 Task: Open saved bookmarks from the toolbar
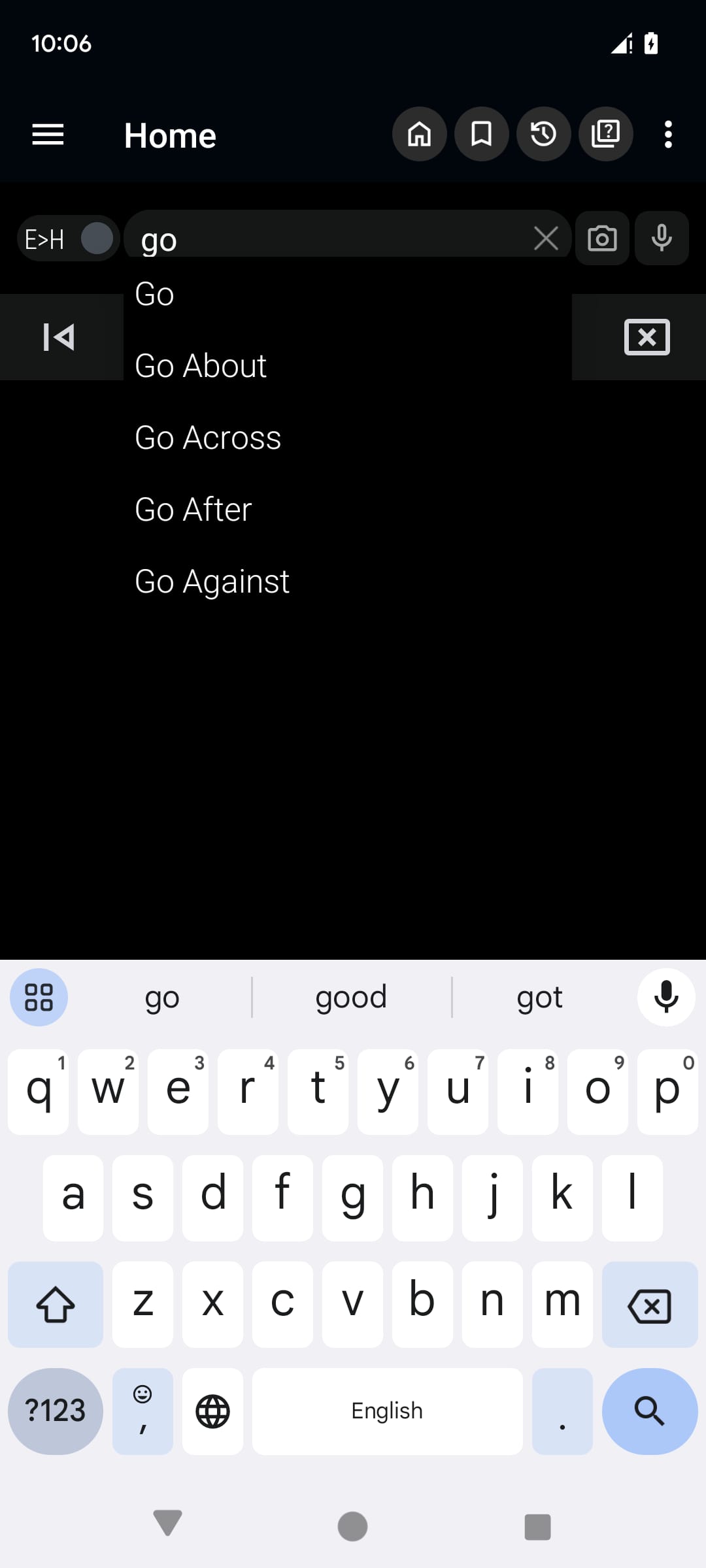coord(481,134)
